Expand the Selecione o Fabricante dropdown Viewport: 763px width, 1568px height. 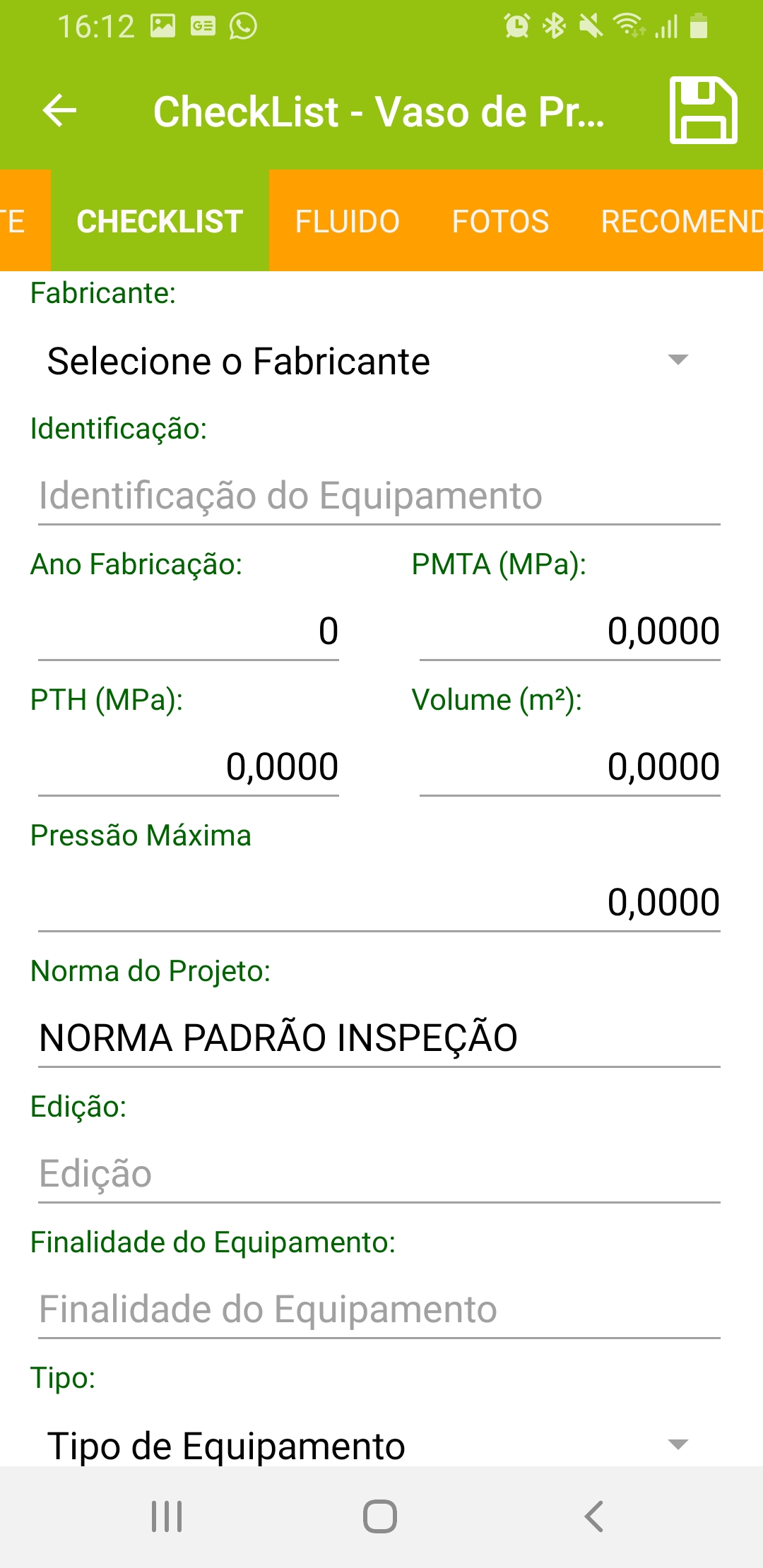367,361
